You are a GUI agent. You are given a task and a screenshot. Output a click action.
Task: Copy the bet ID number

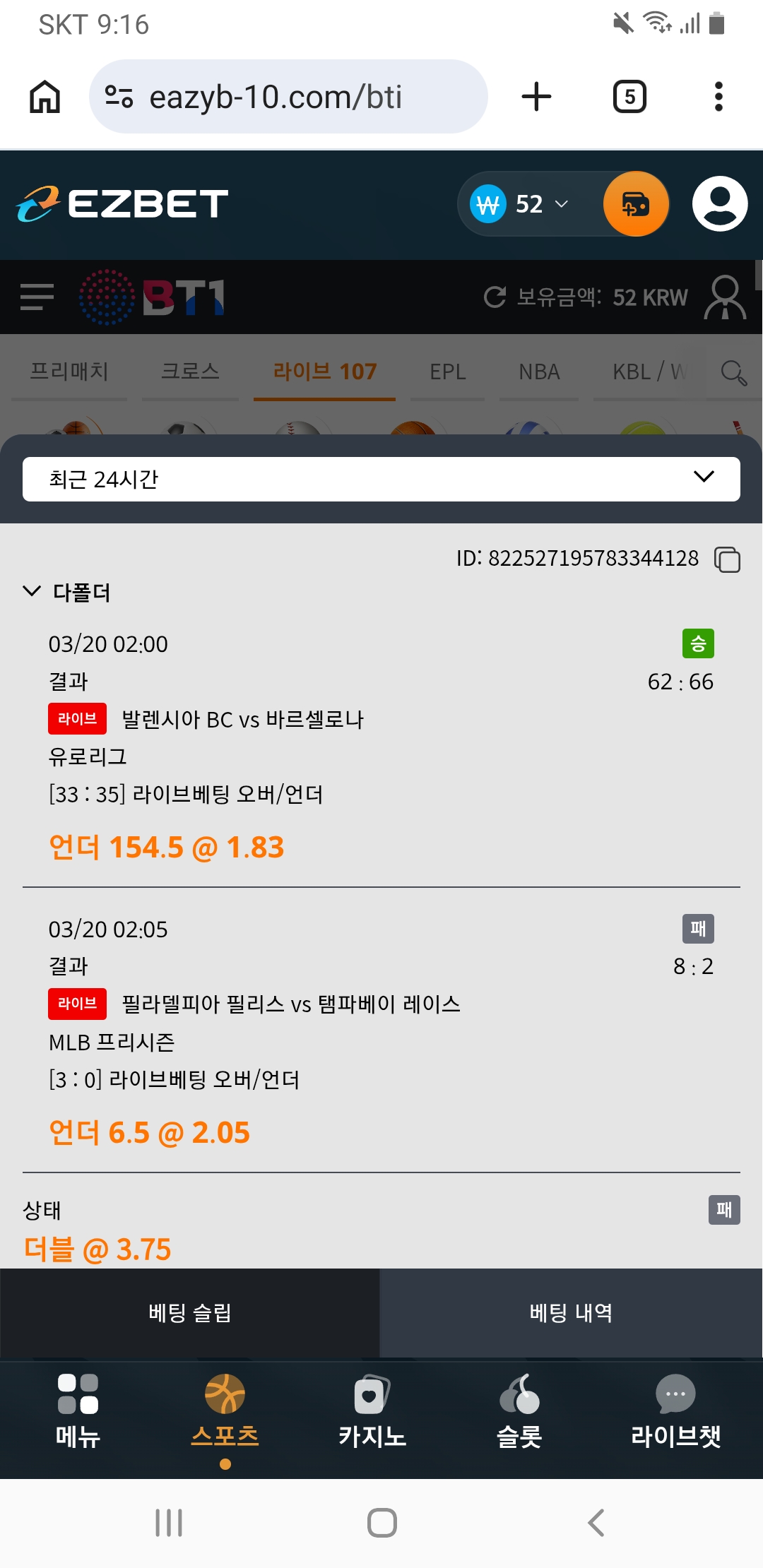tap(727, 559)
